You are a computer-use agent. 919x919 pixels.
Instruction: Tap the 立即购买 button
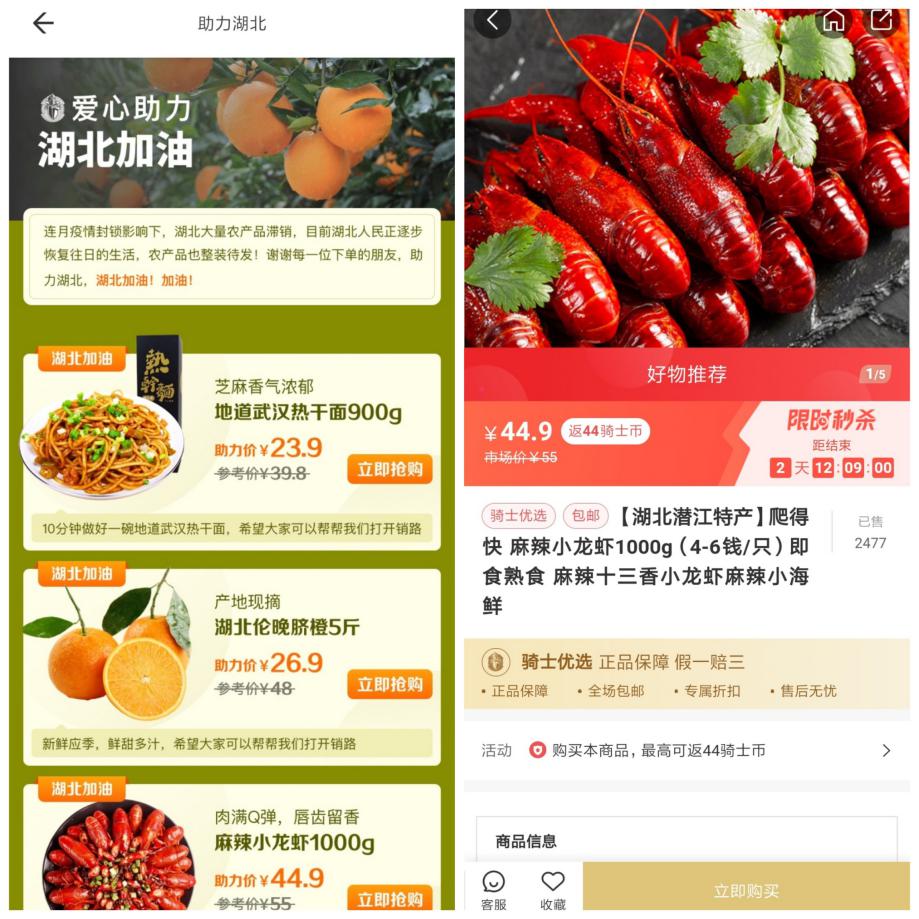746,890
